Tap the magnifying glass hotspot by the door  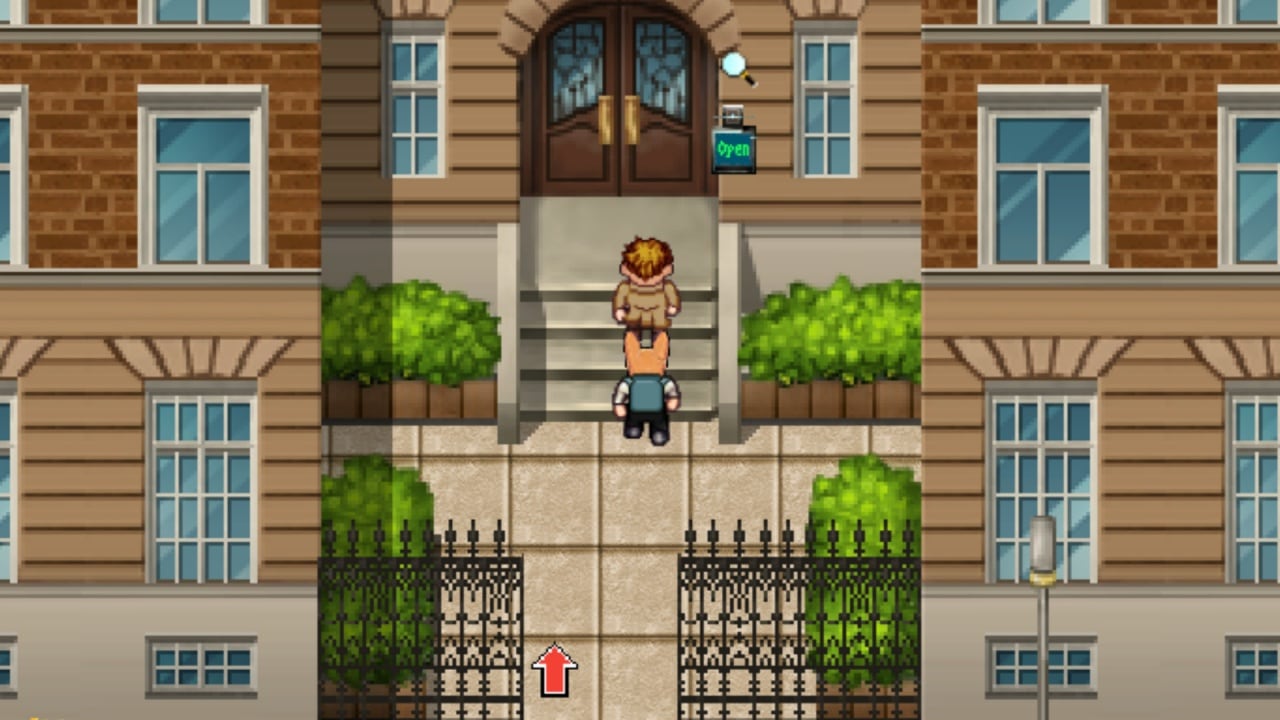tap(737, 67)
